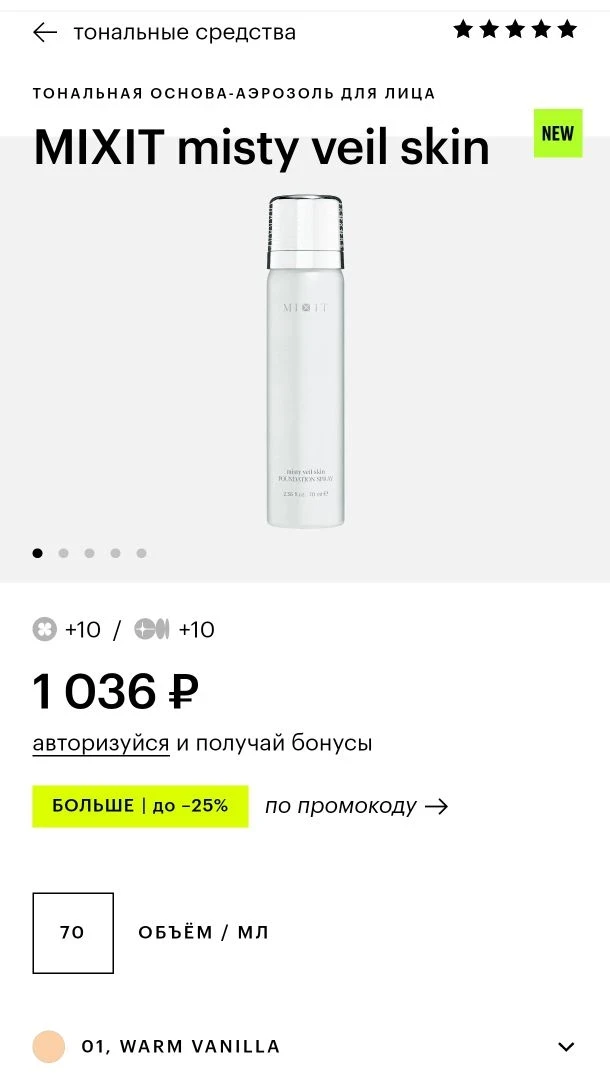Go back to тональные средства
Image resolution: width=610 pixels, height=1083 pixels.
click(x=164, y=32)
